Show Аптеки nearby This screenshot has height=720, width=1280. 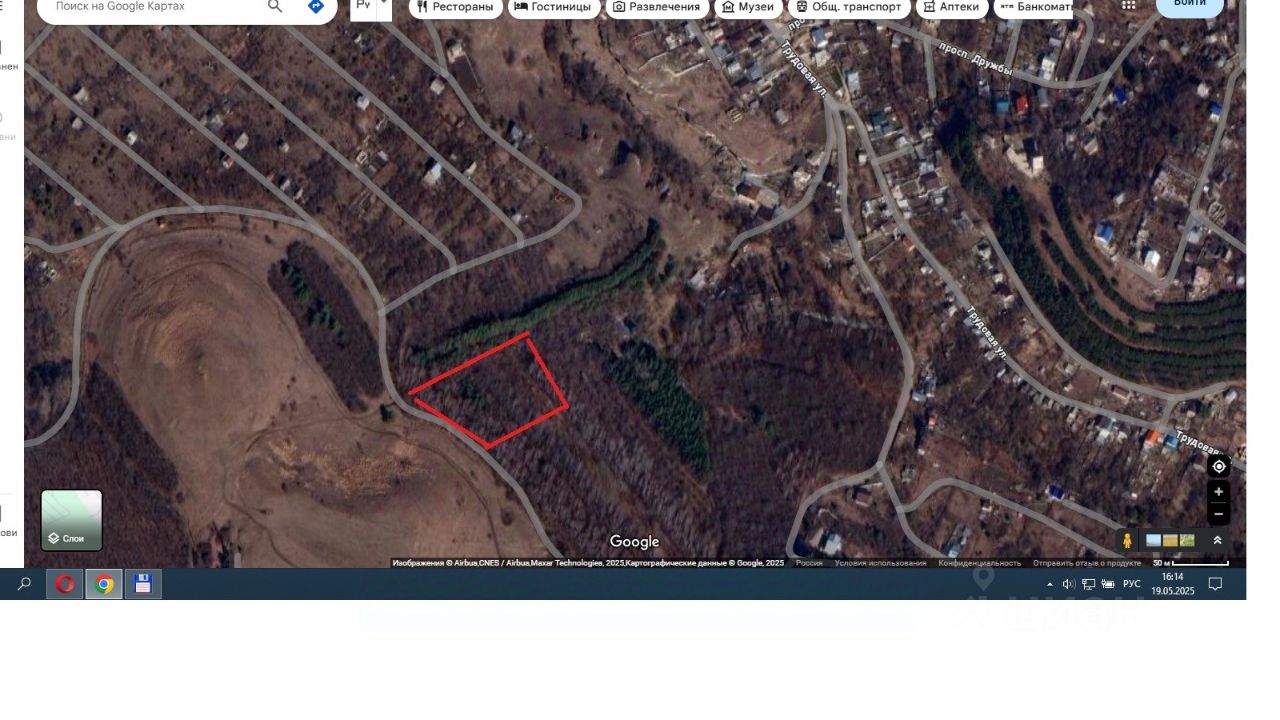coord(952,7)
